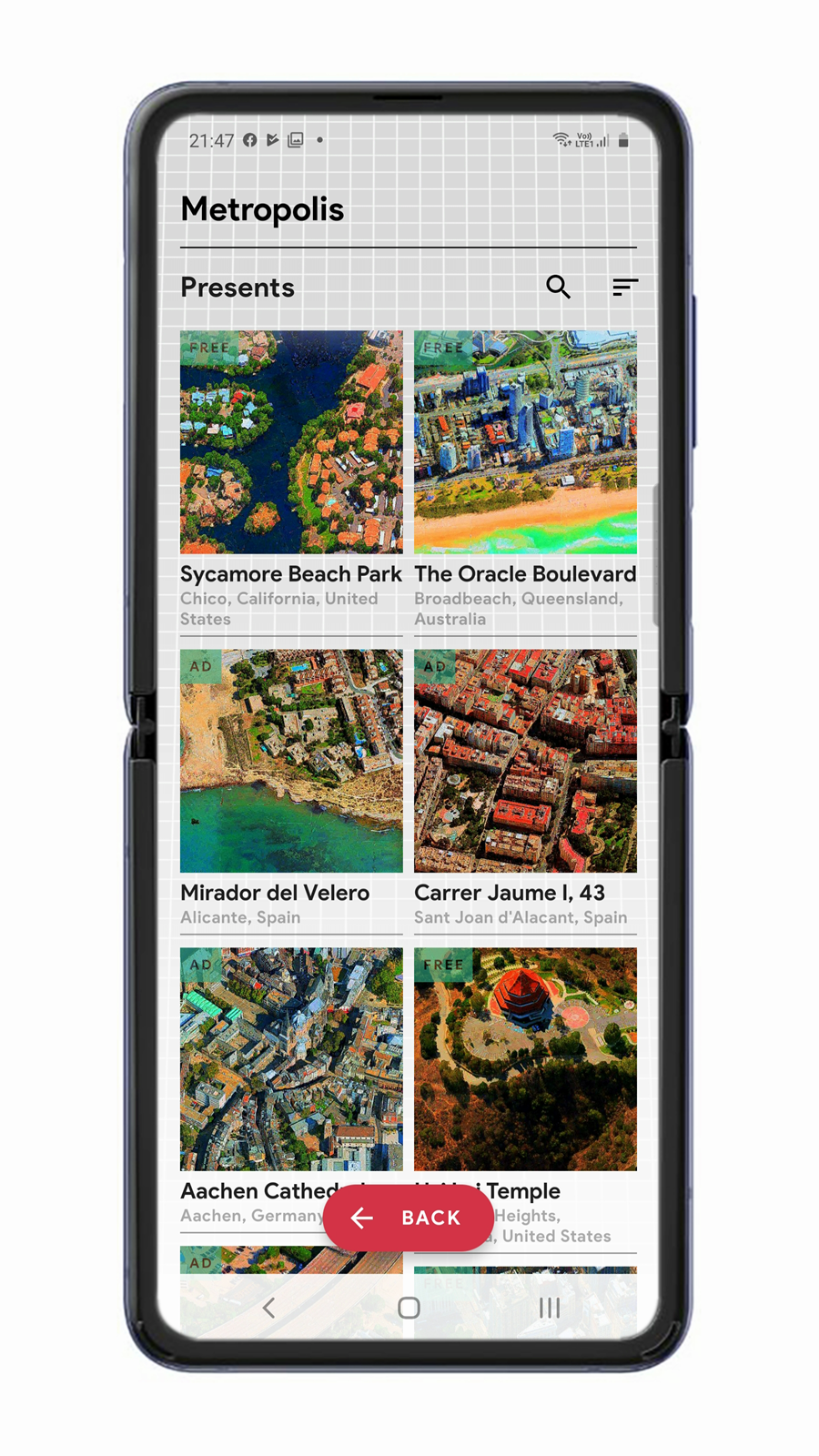This screenshot has width=819, height=1456.
Task: Open the Mirador del Velero card
Action: (291, 761)
